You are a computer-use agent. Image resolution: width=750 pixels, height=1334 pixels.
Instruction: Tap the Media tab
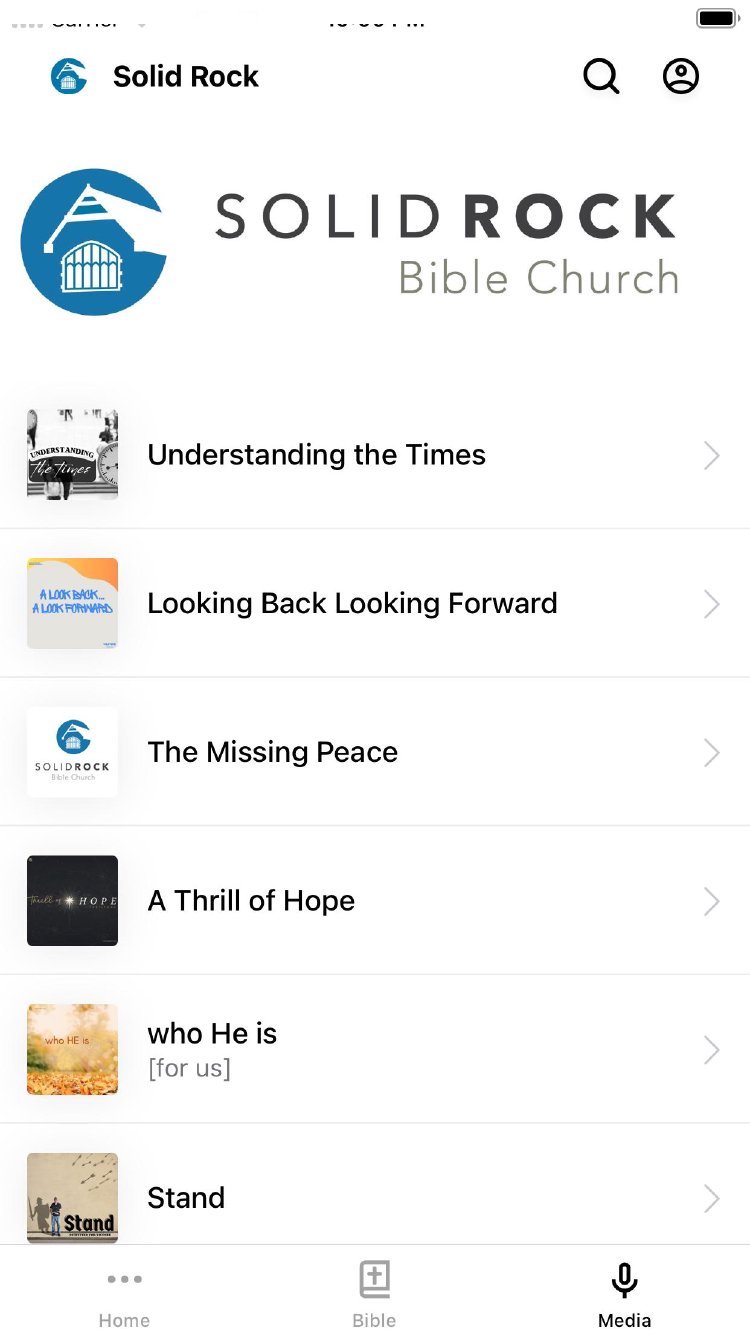point(624,1296)
